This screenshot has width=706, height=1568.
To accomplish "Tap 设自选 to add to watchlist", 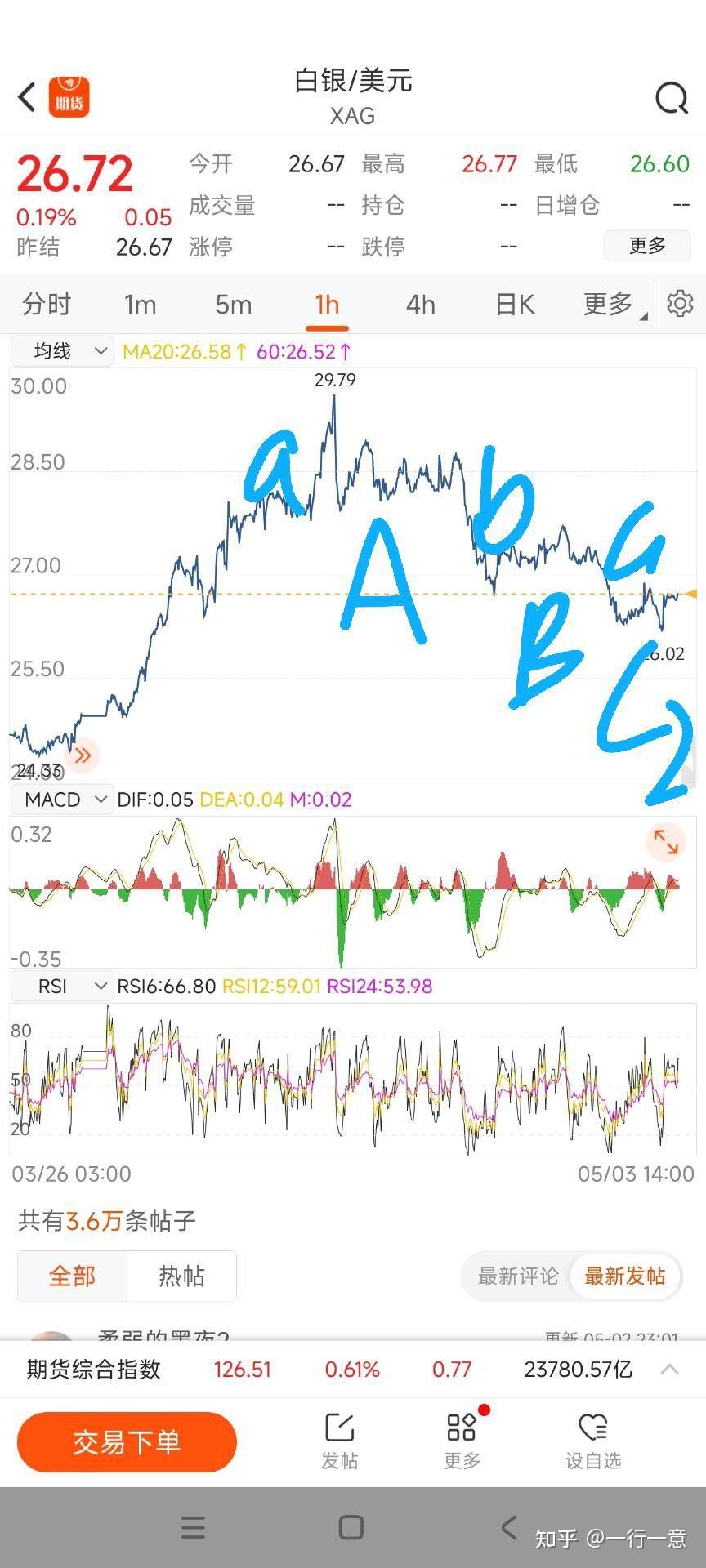I will [593, 1441].
